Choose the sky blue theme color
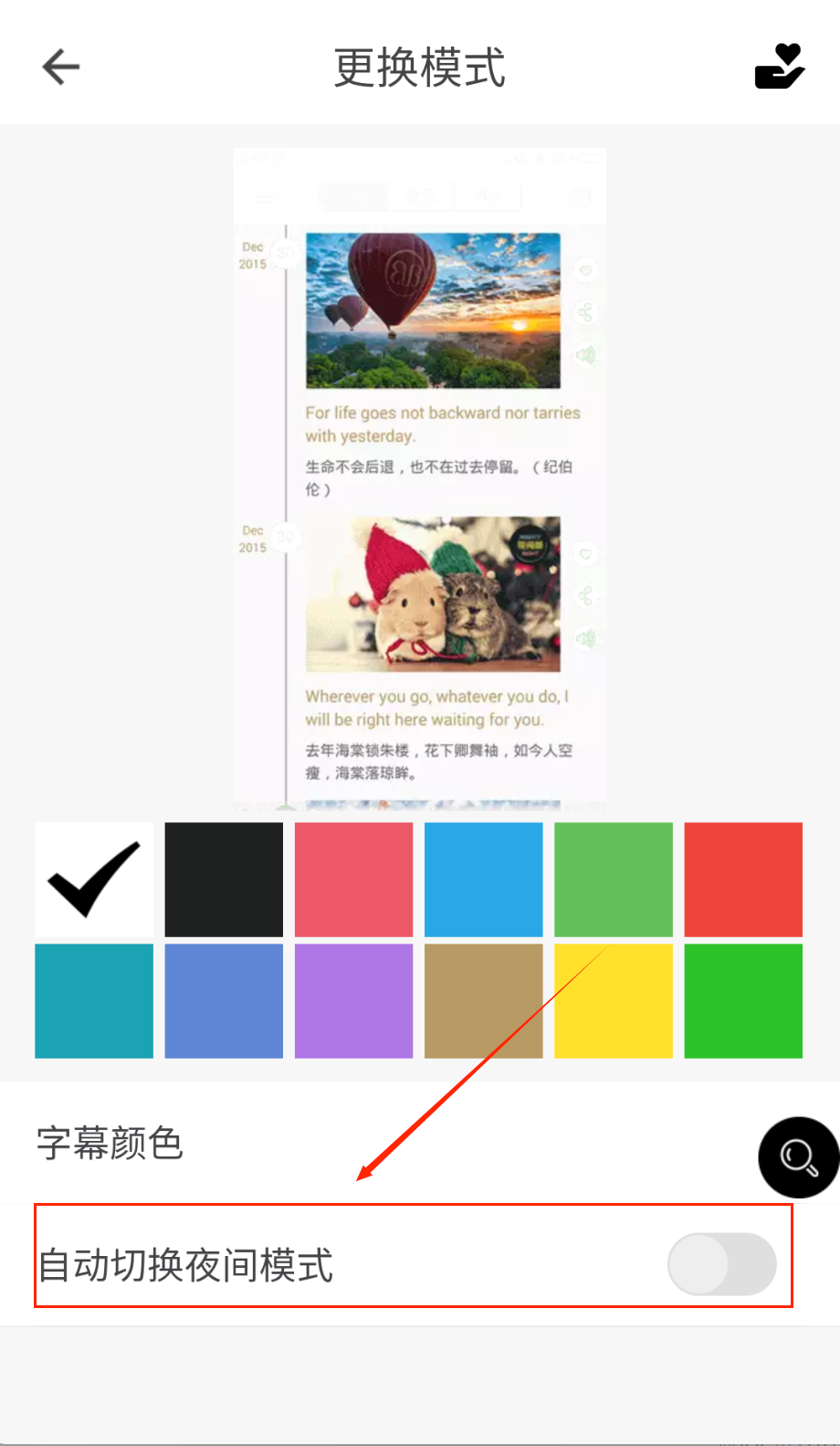Screen dimensions: 840x1446 click(x=483, y=880)
